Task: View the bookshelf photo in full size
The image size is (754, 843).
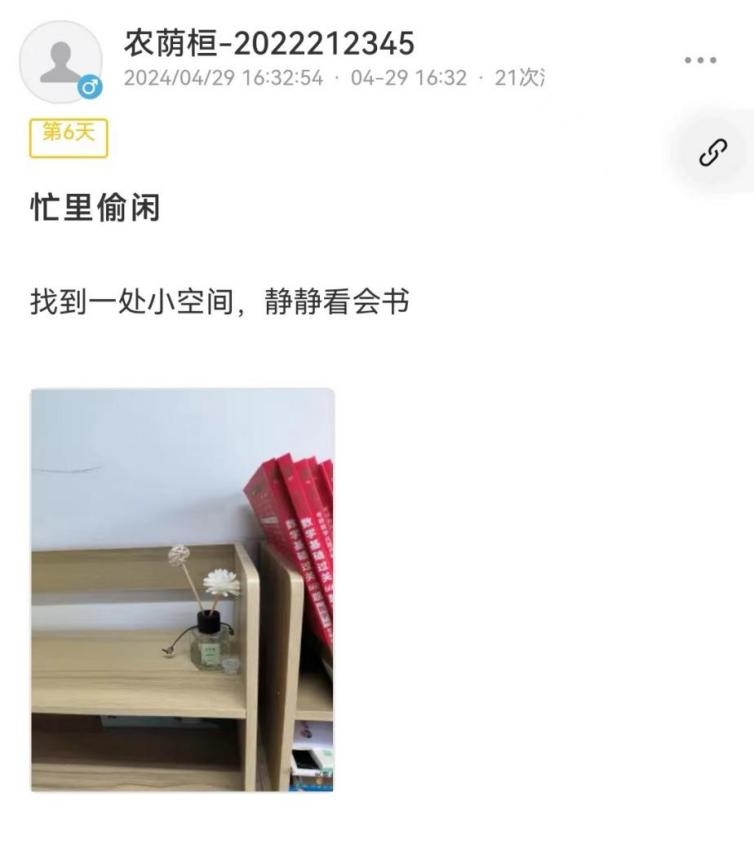Action: [x=182, y=590]
